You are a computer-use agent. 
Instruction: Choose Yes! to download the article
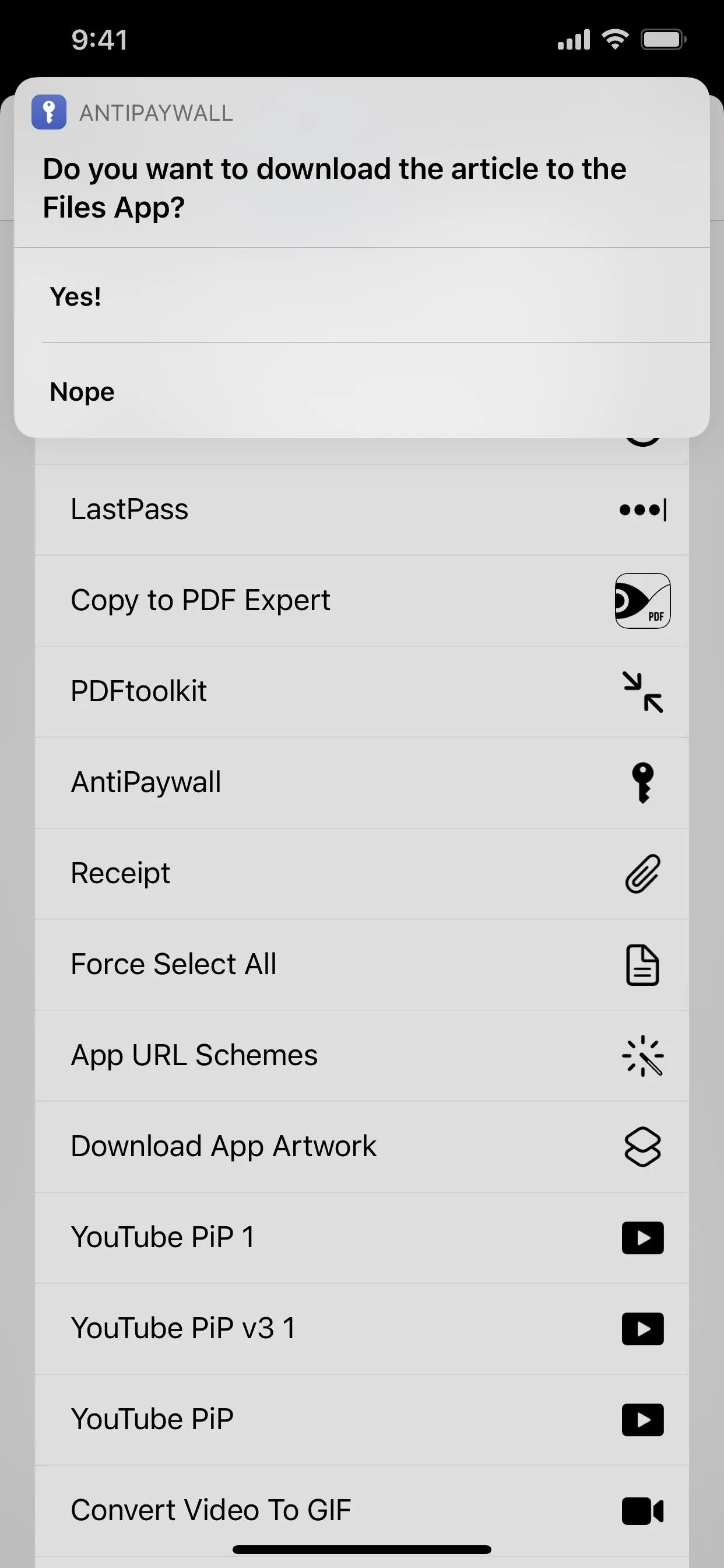(x=362, y=296)
